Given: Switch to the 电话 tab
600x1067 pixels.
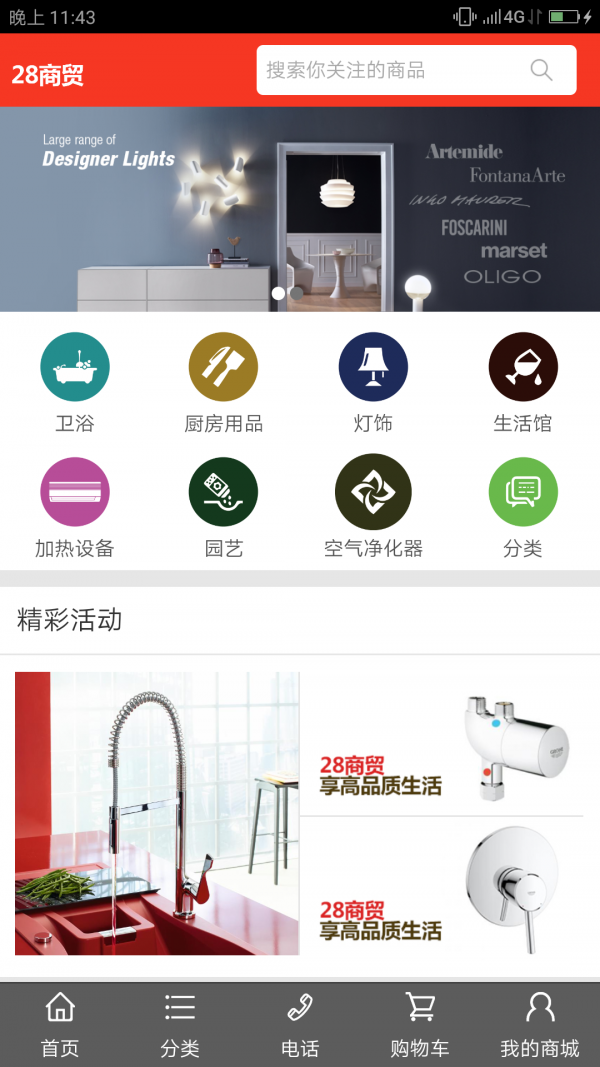Looking at the screenshot, I should pos(300,1025).
